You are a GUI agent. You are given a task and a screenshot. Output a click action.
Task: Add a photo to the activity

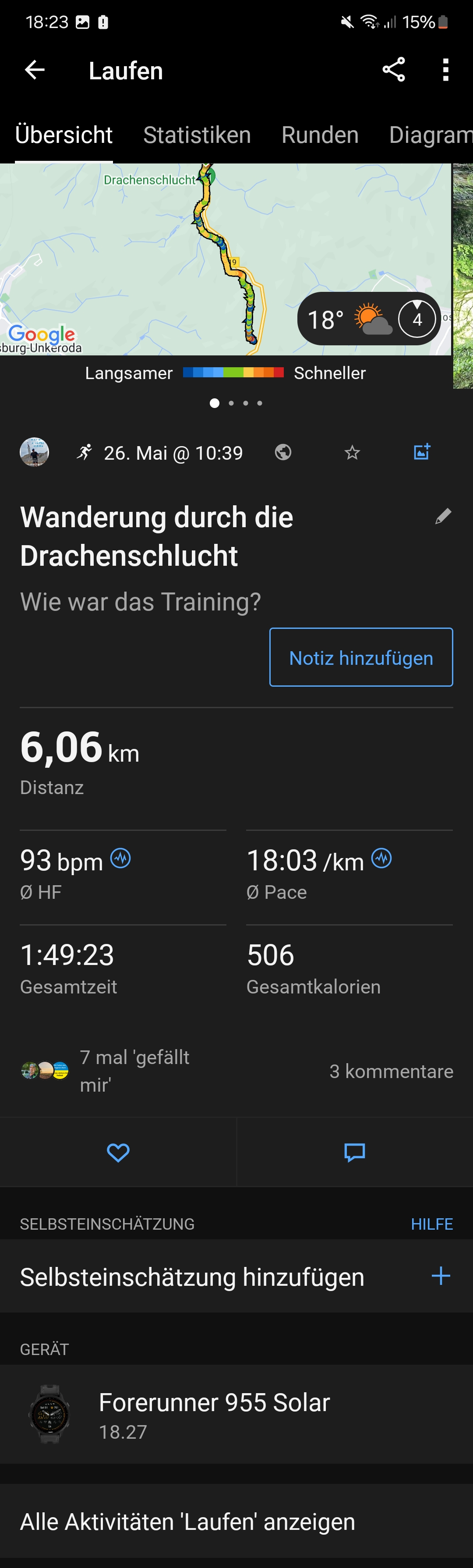[422, 452]
